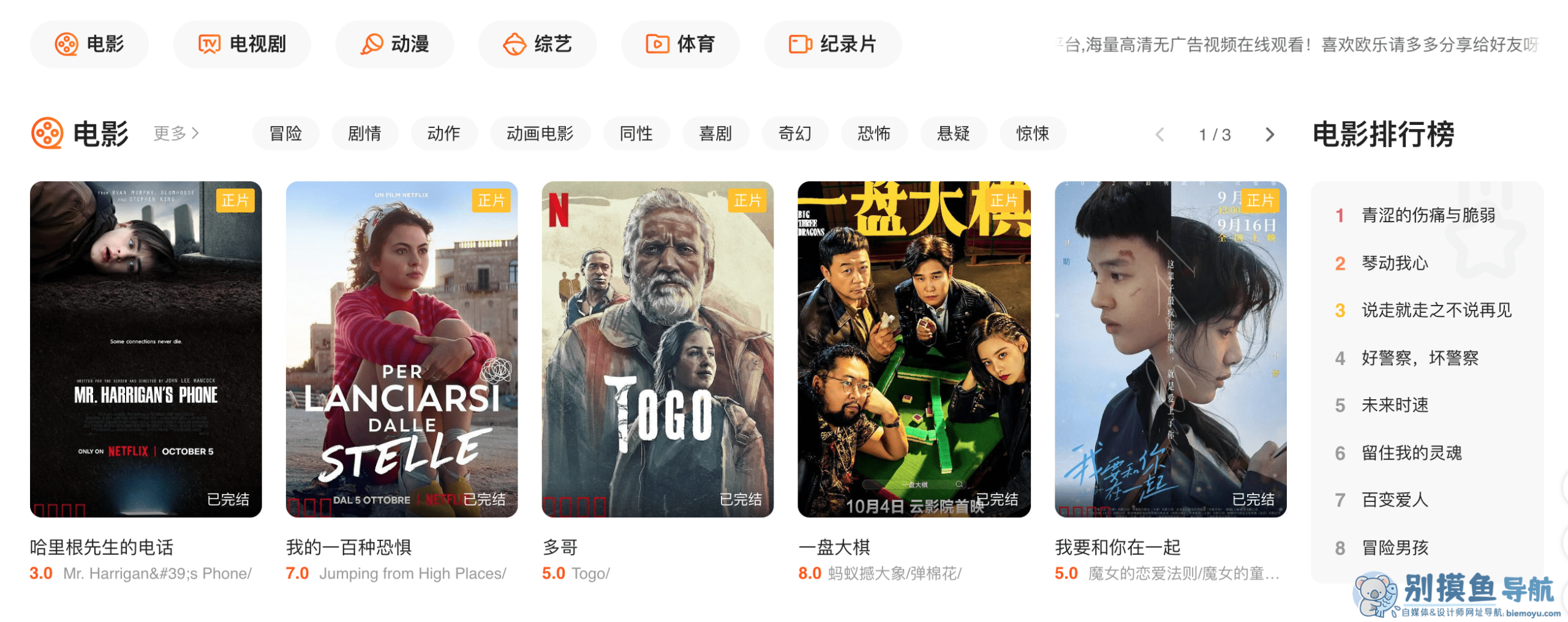Viewport: 1568px width, 622px height.
Task: Go to the 体育 category
Action: click(680, 44)
